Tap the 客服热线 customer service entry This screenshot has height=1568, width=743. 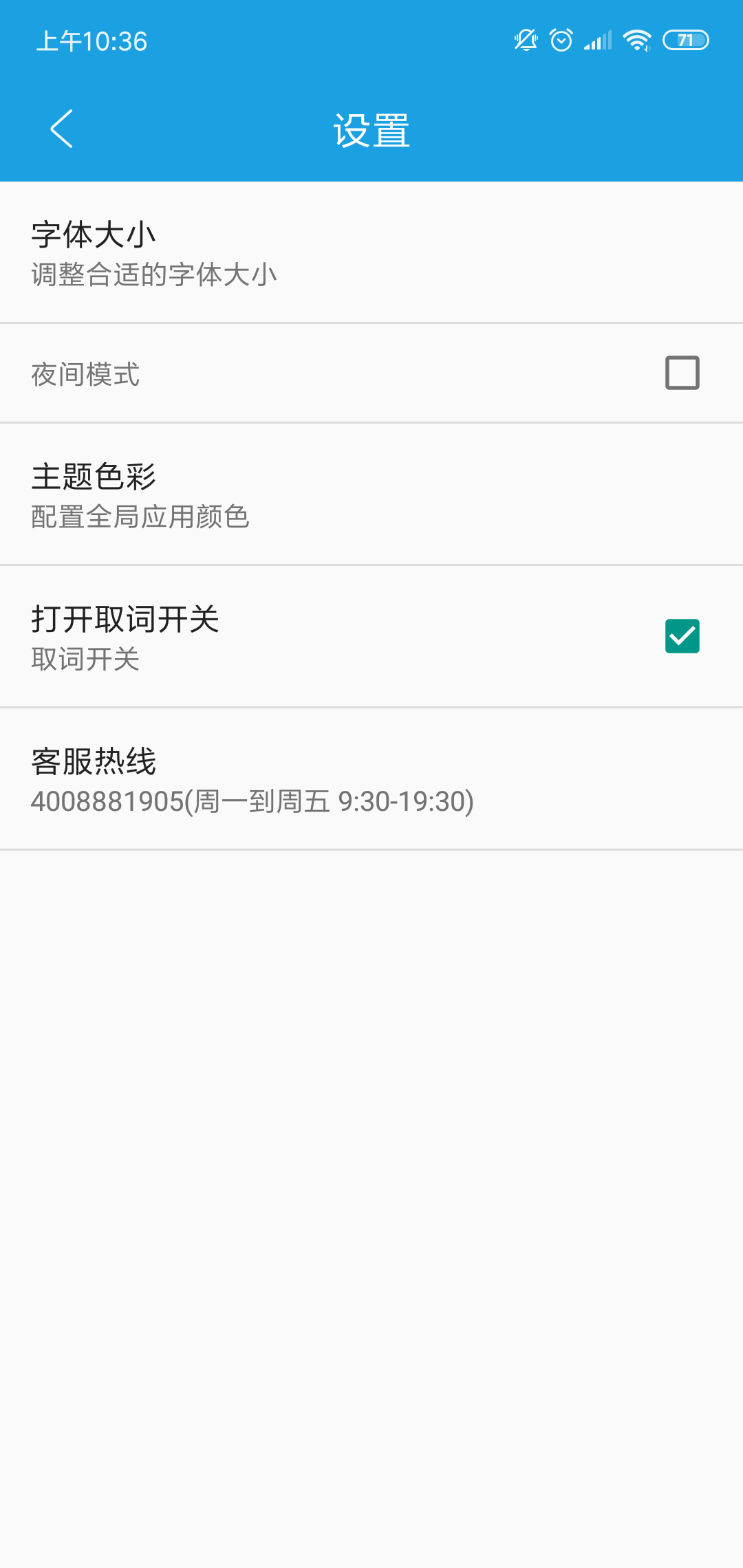tap(371, 781)
